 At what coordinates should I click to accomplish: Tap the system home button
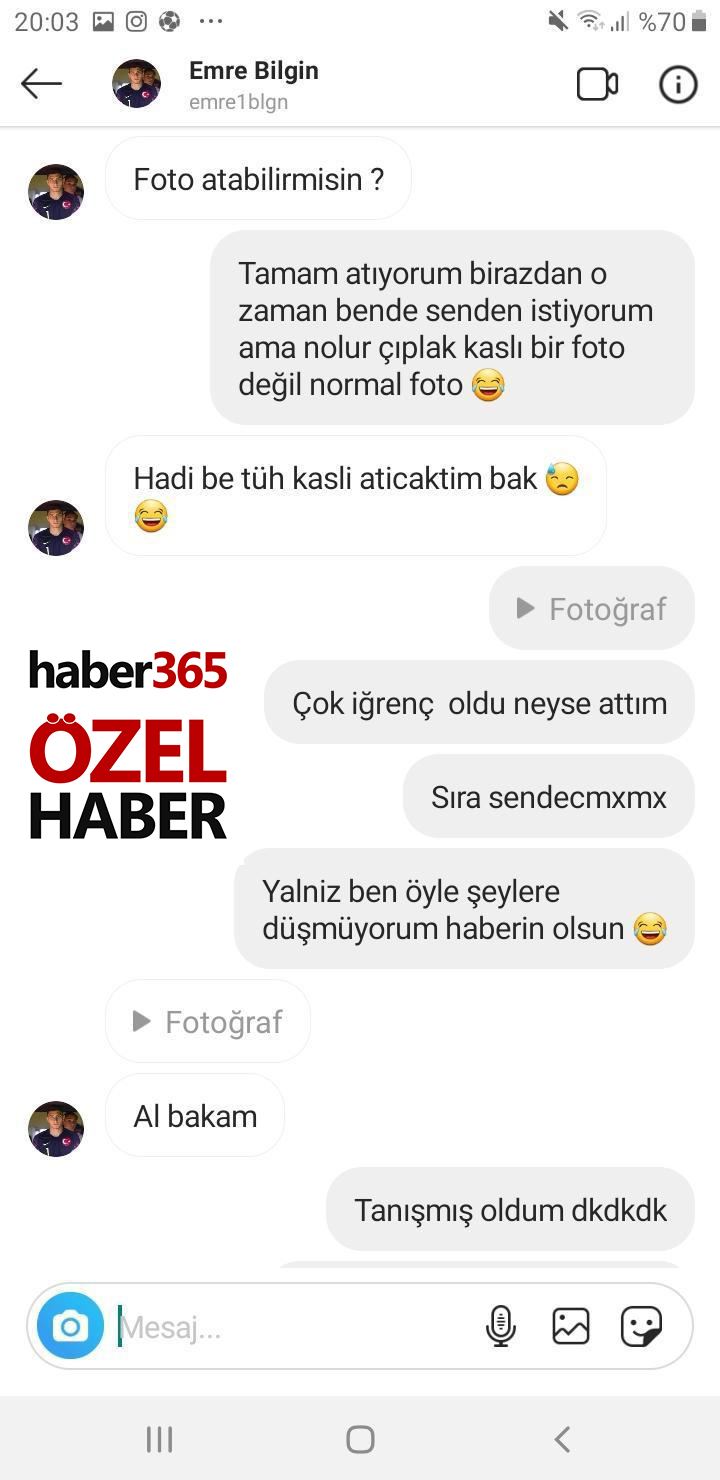(x=360, y=1439)
